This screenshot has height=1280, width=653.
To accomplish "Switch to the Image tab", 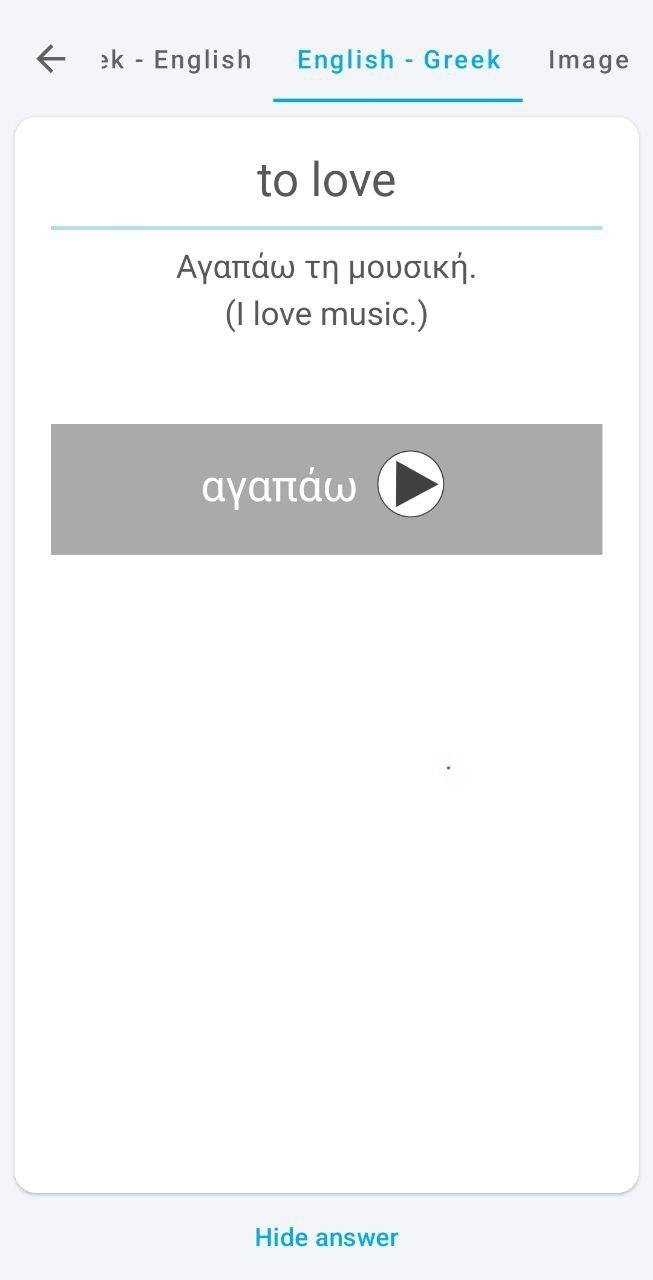I will pyautogui.click(x=588, y=60).
